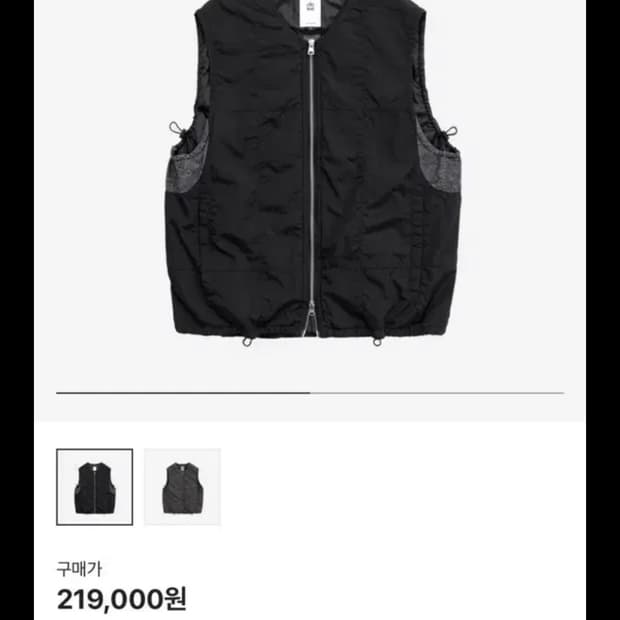
Task: Select the black vest thumbnail
Action: coord(94,487)
